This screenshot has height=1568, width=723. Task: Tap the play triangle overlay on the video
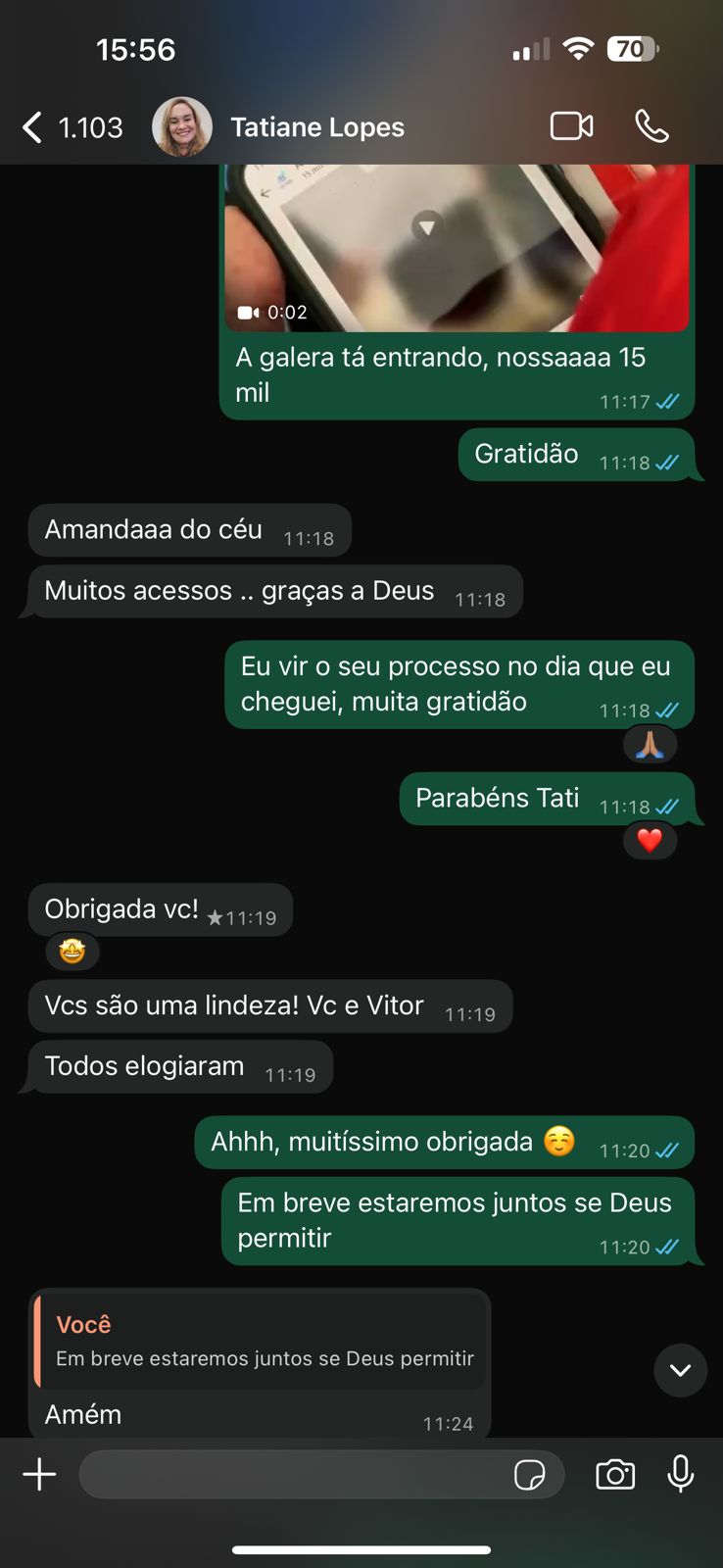(x=426, y=227)
